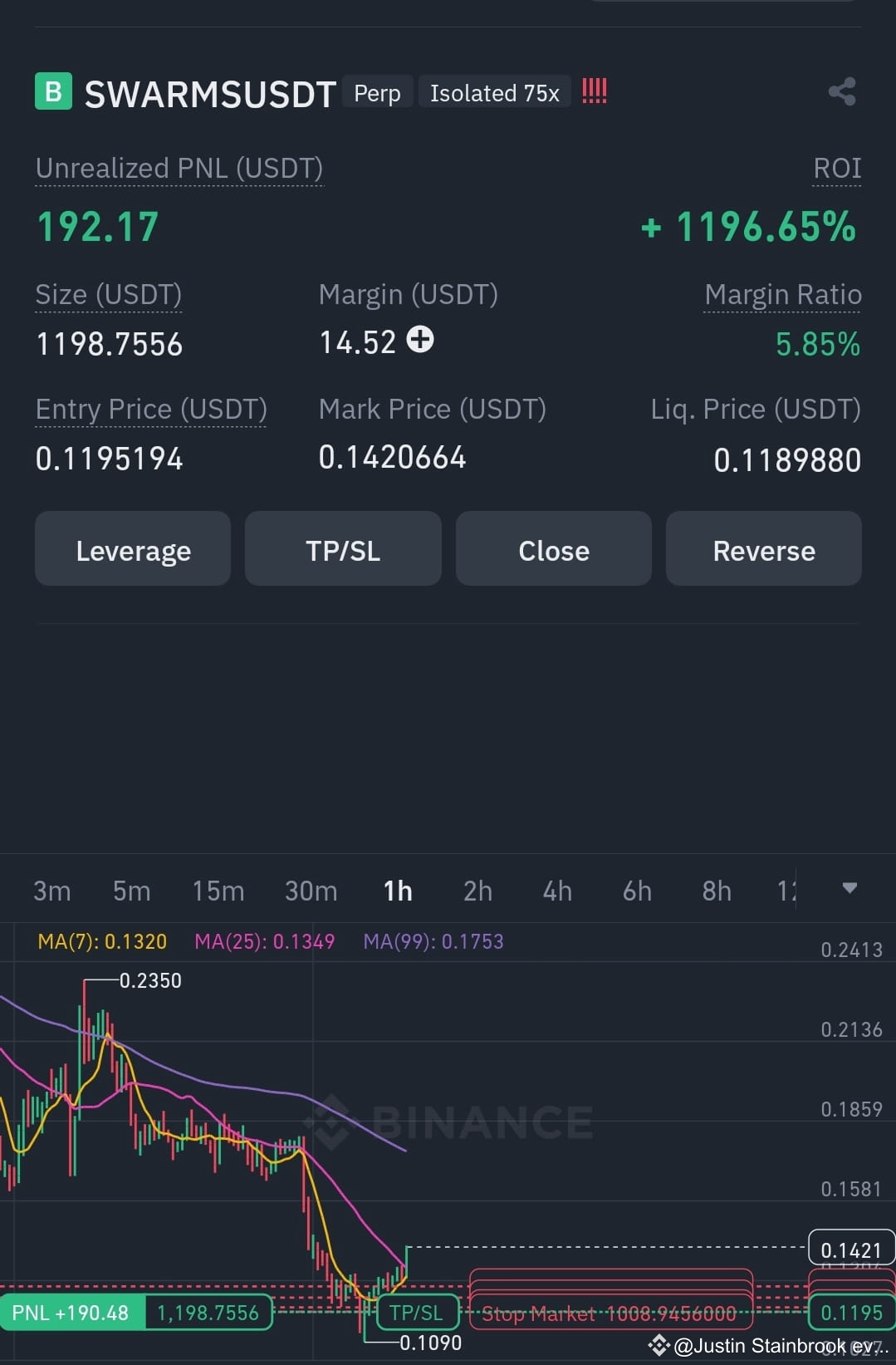Switch to the 3m timeframe
896x1365 pixels.
click(51, 891)
